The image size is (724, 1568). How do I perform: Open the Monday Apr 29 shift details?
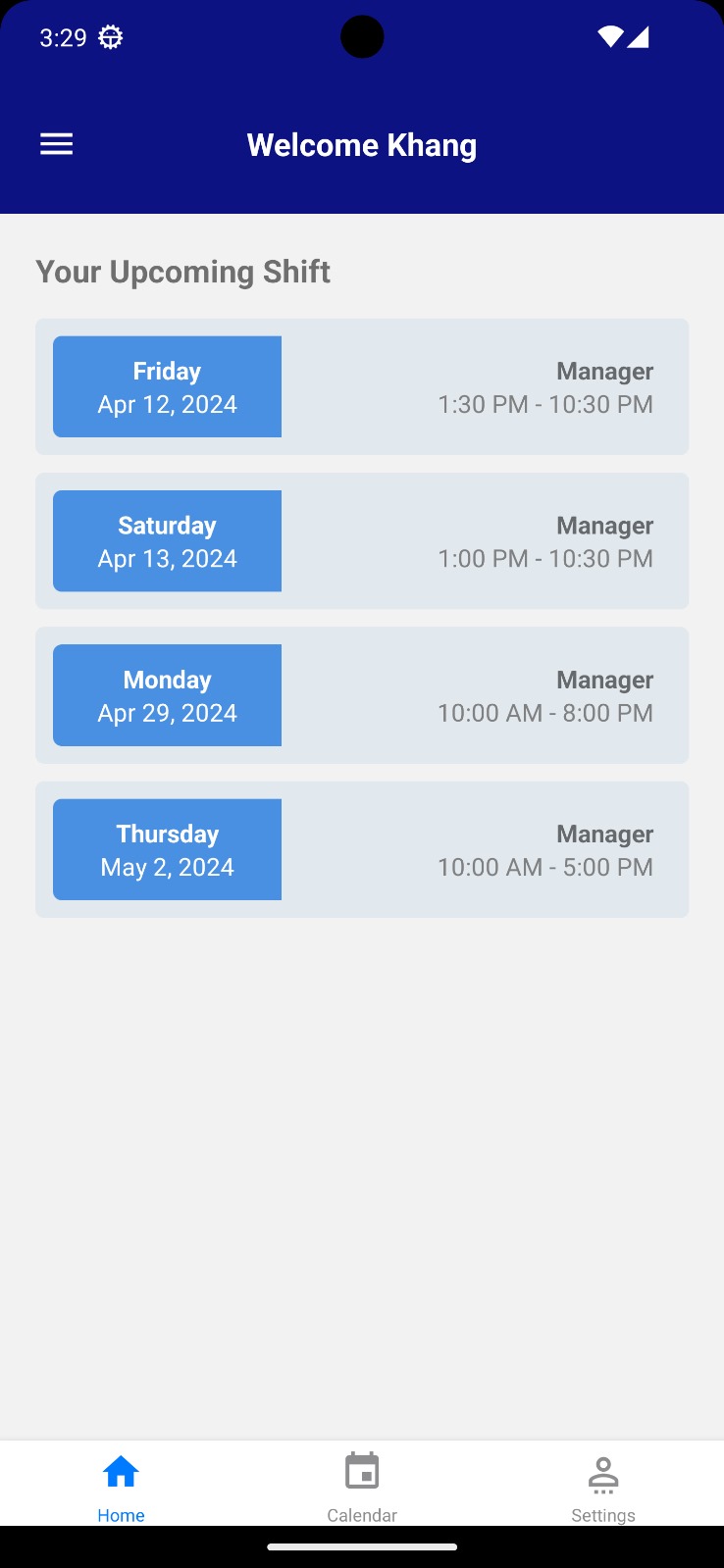362,694
